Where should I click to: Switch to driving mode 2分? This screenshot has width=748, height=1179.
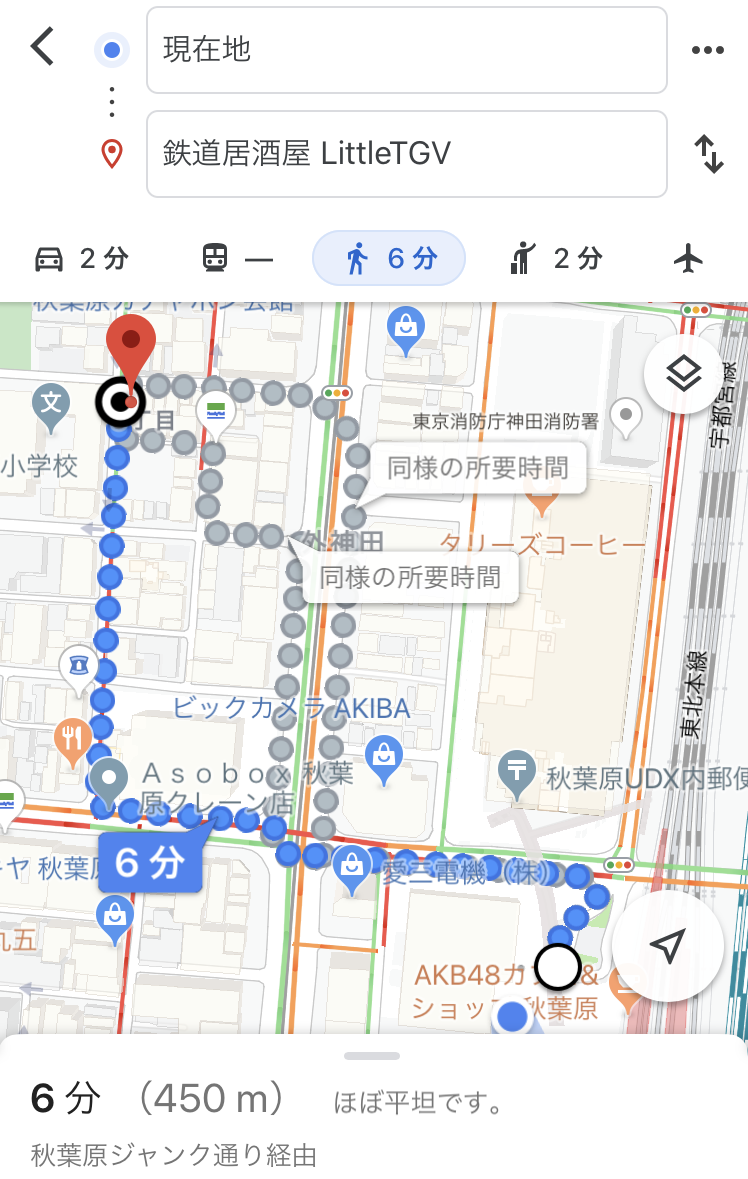pos(82,259)
